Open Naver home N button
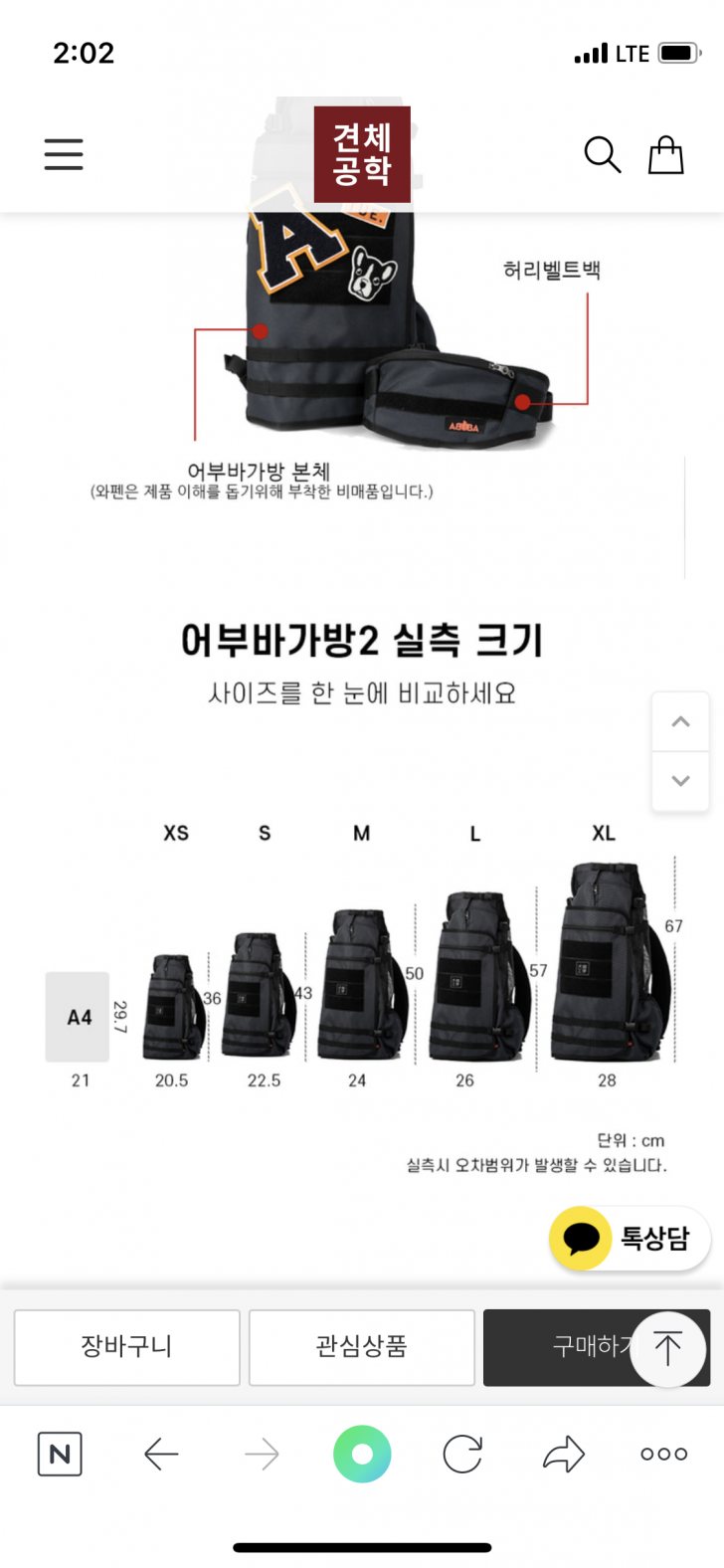 [x=60, y=1455]
